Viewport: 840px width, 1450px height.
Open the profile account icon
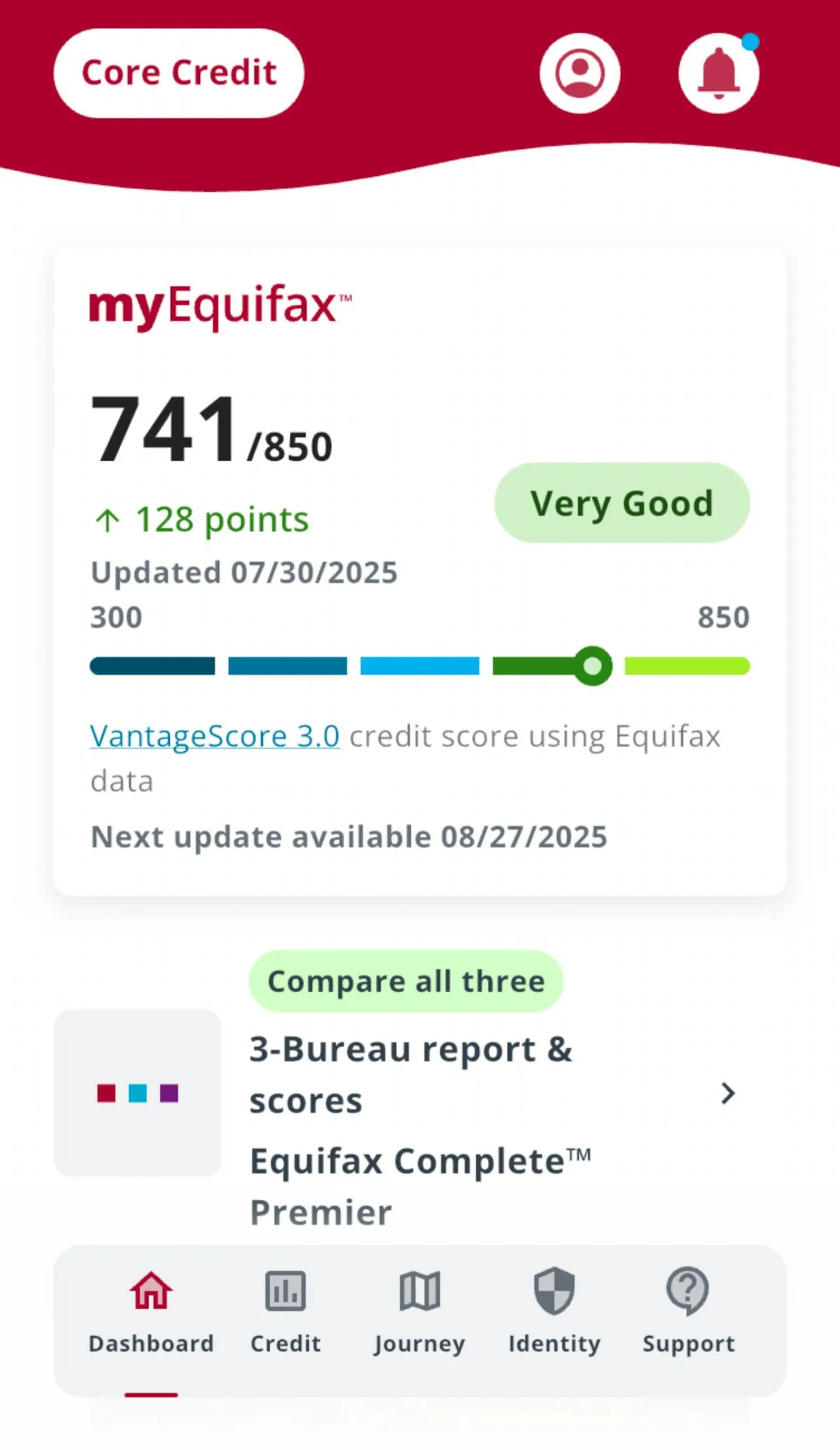point(580,73)
